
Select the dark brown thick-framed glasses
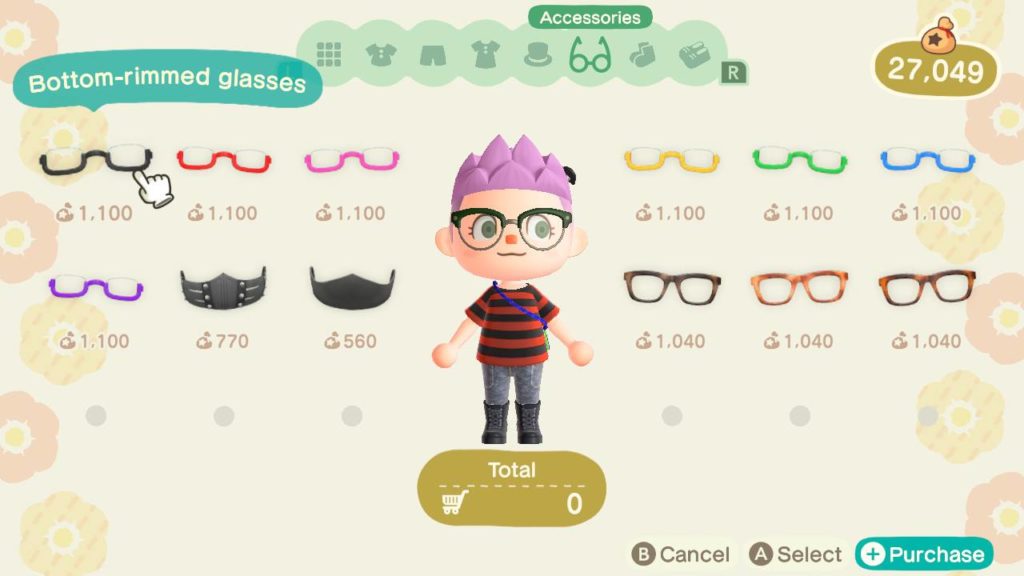671,287
